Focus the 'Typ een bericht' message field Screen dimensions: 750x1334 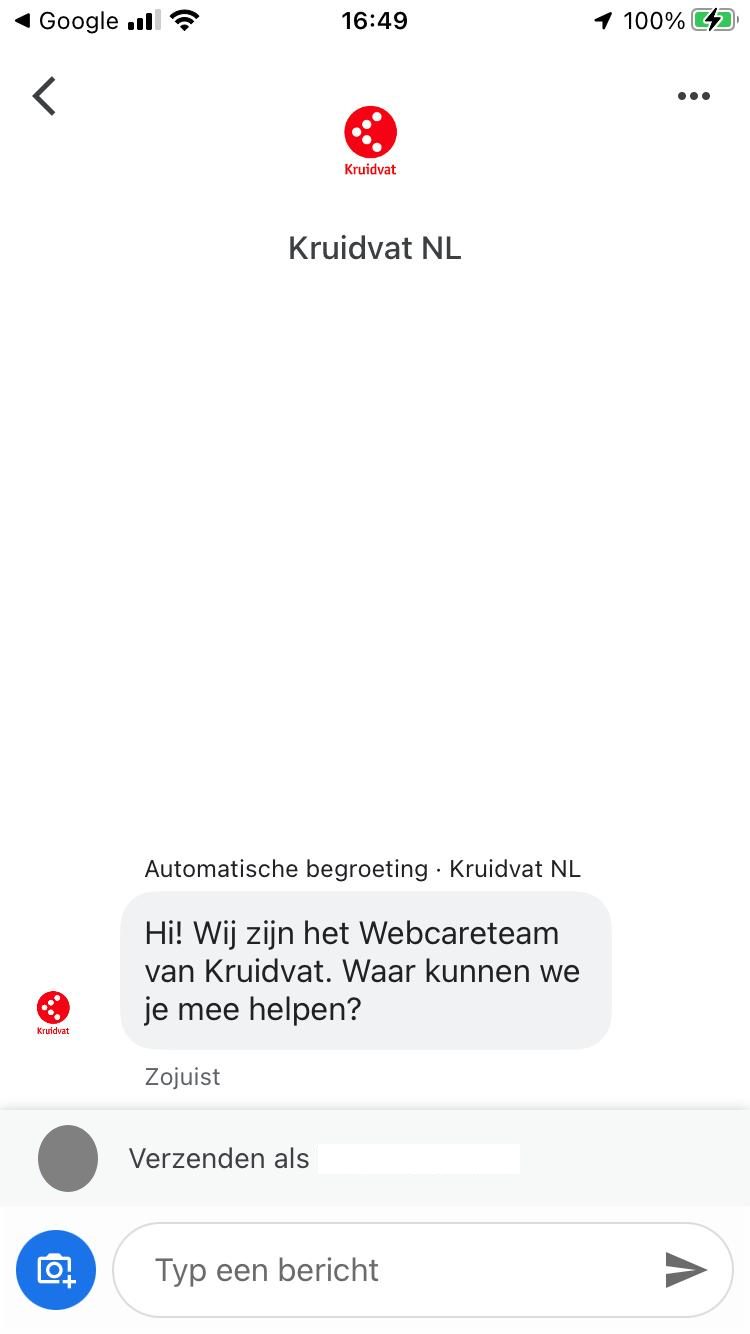point(400,1270)
